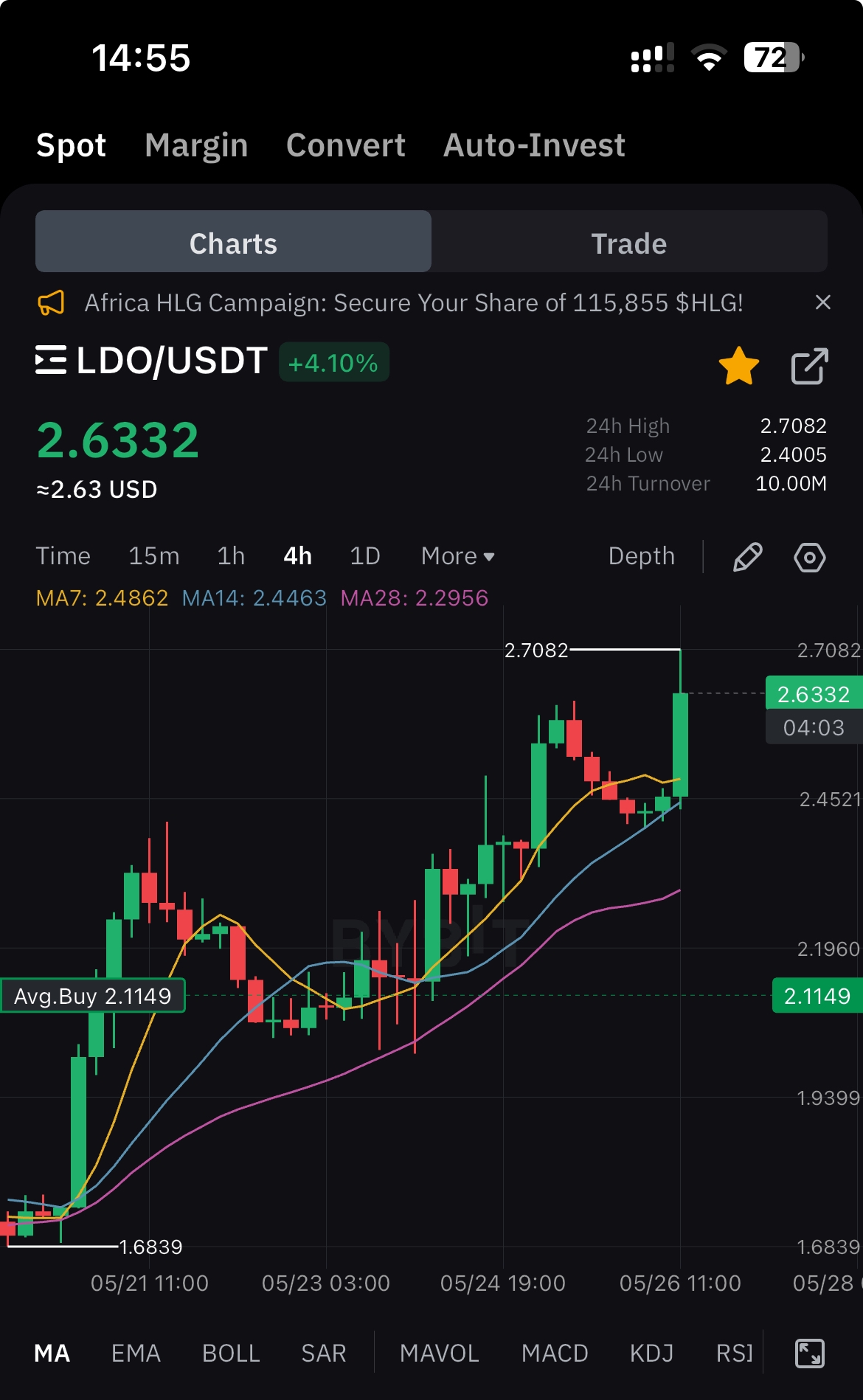
Task: Switch to the Trade segment
Action: tap(629, 243)
